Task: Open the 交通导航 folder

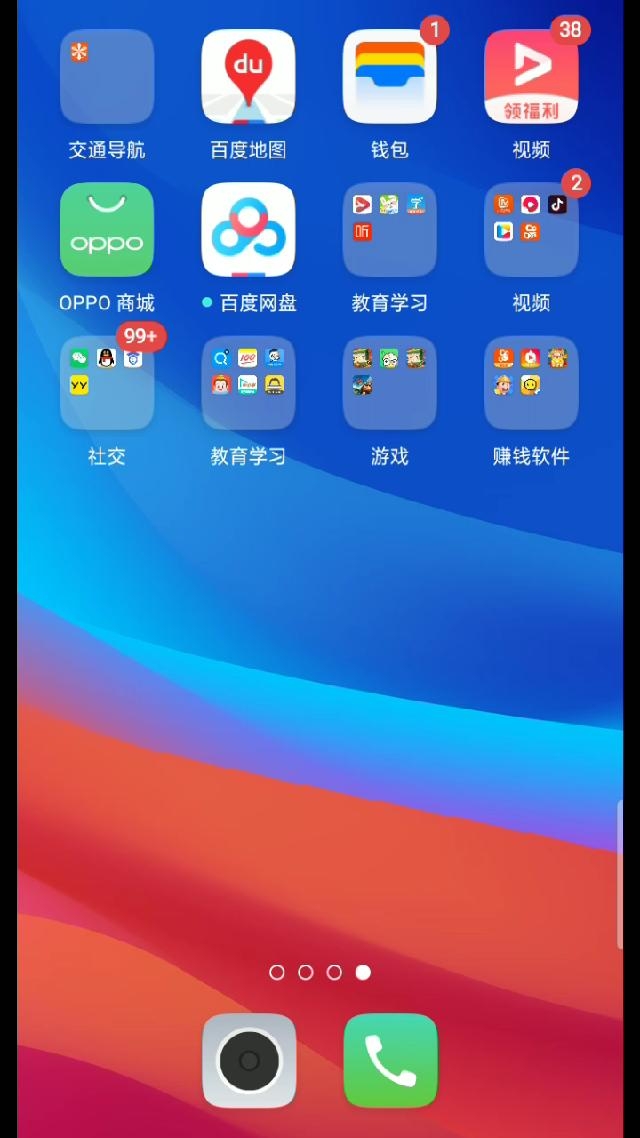Action: pyautogui.click(x=107, y=77)
